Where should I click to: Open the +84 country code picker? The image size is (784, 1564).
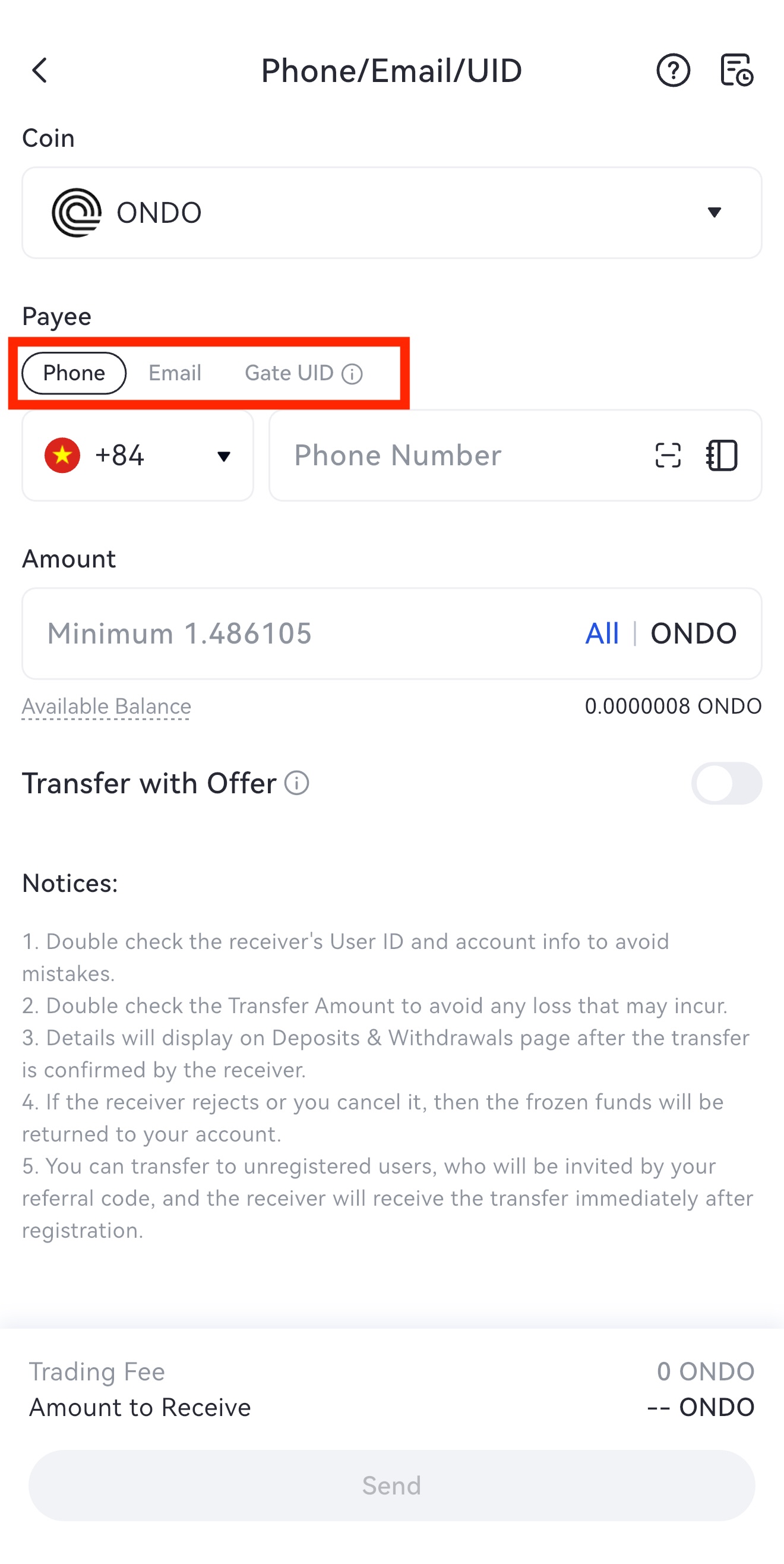[138, 455]
